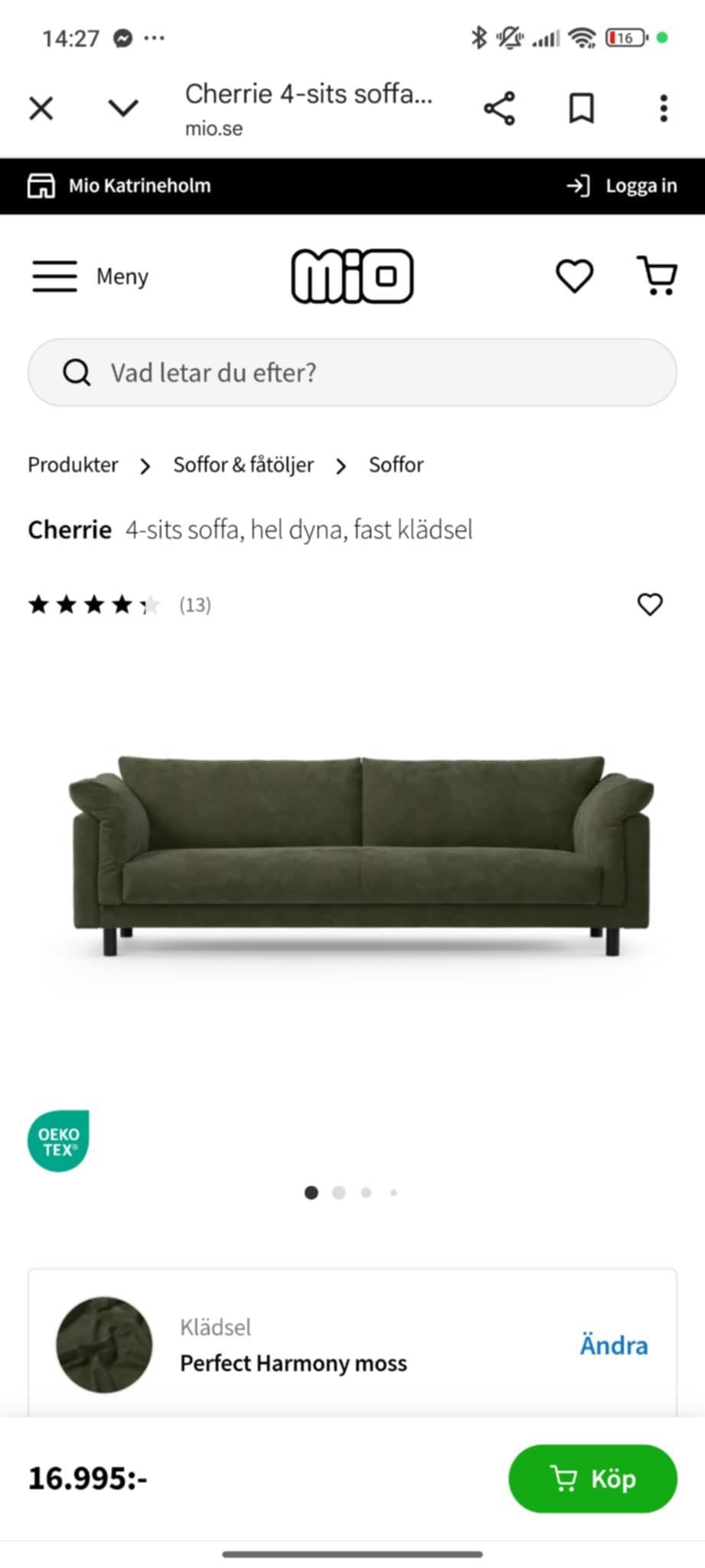The width and height of the screenshot is (705, 1568).
Task: Tap the OEKO-TEX certification badge
Action: [x=59, y=1141]
